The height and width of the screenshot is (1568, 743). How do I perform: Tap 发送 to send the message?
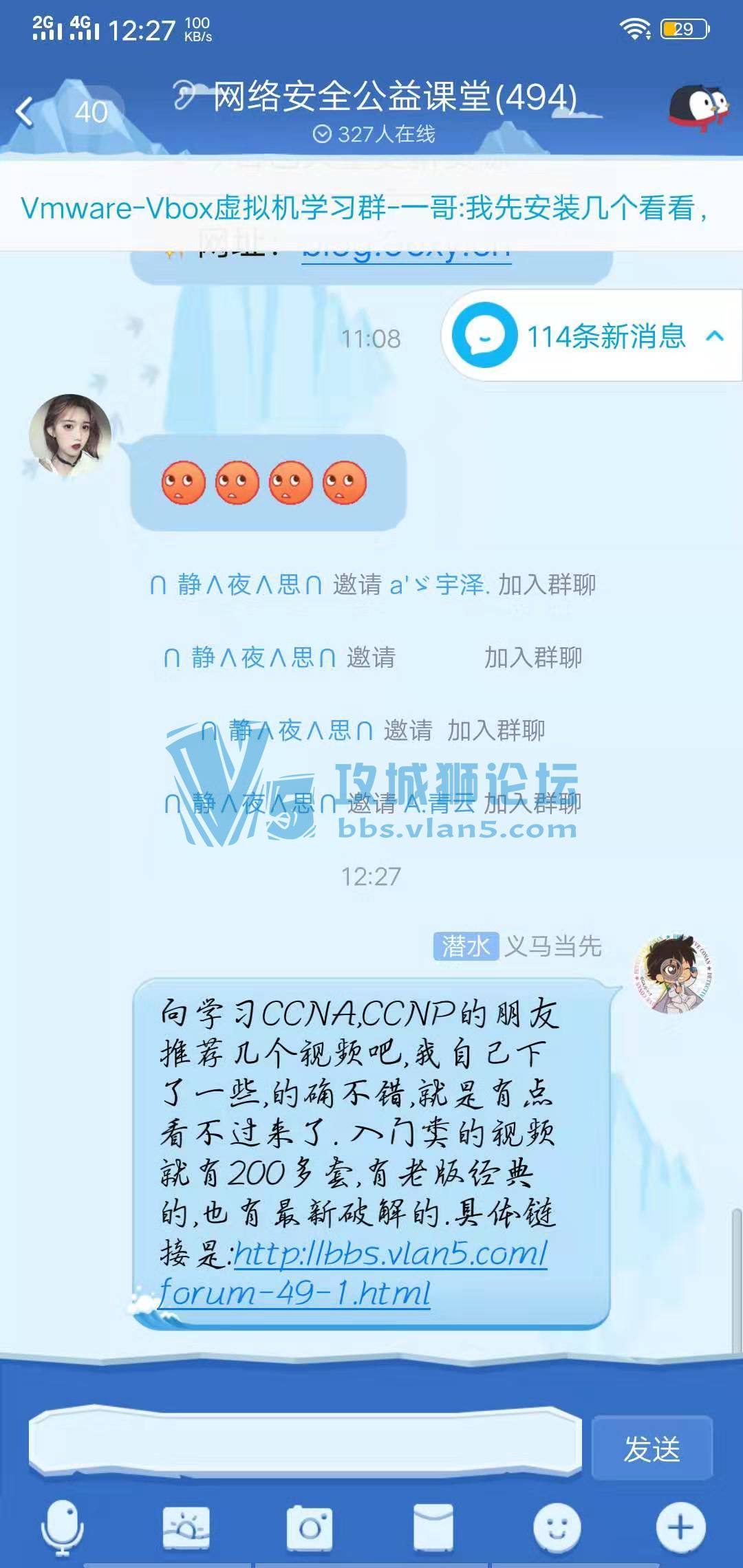(x=651, y=1448)
